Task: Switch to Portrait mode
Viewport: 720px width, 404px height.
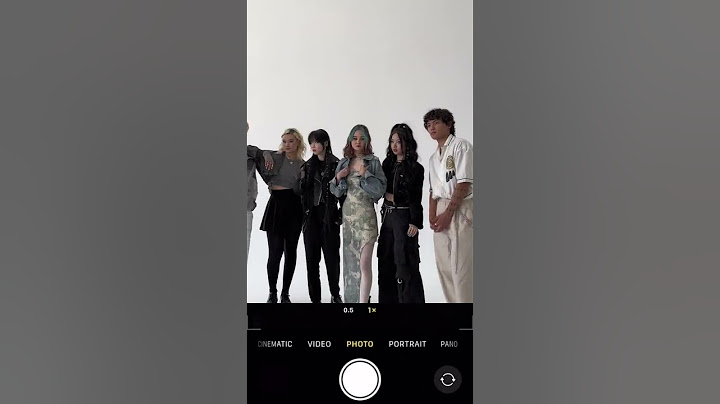Action: [407, 344]
